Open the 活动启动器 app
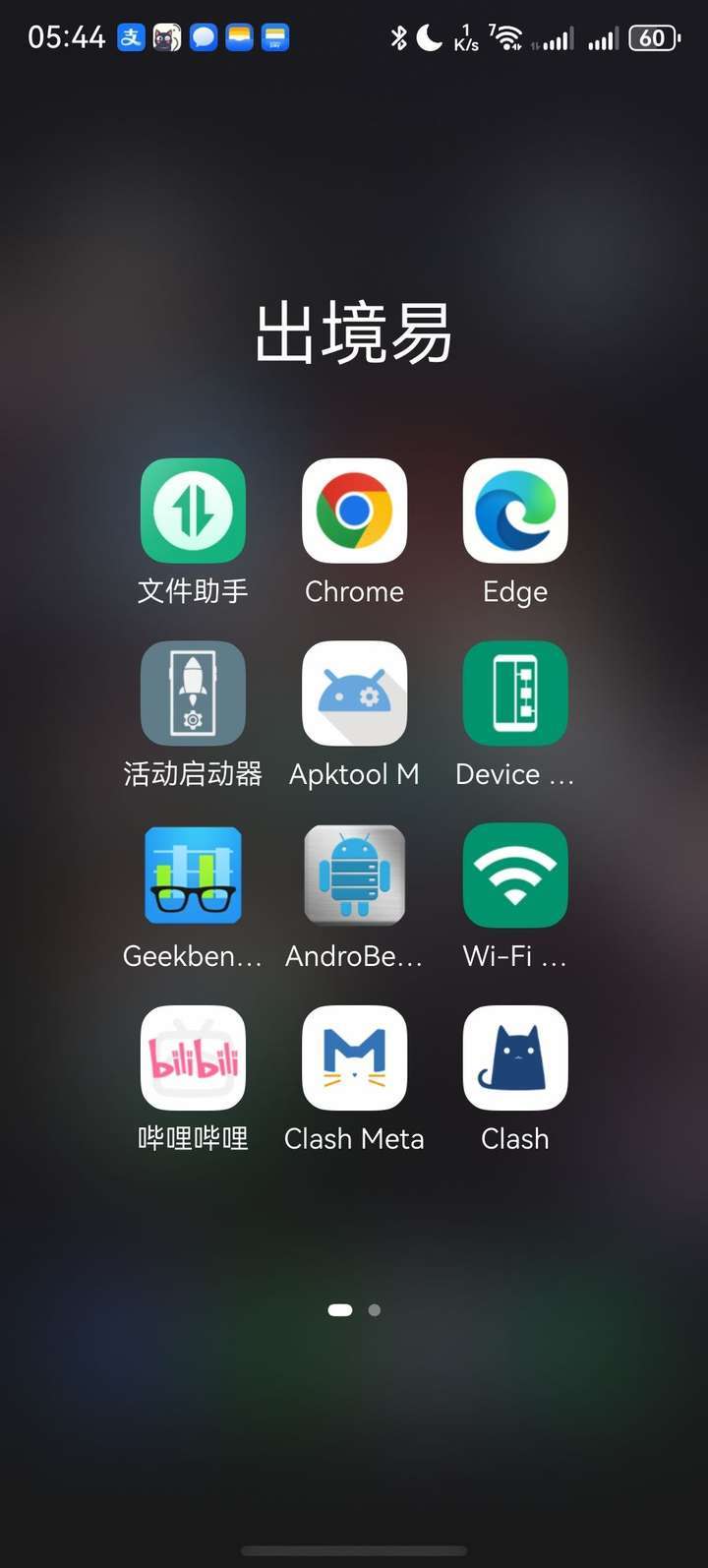 tap(193, 694)
